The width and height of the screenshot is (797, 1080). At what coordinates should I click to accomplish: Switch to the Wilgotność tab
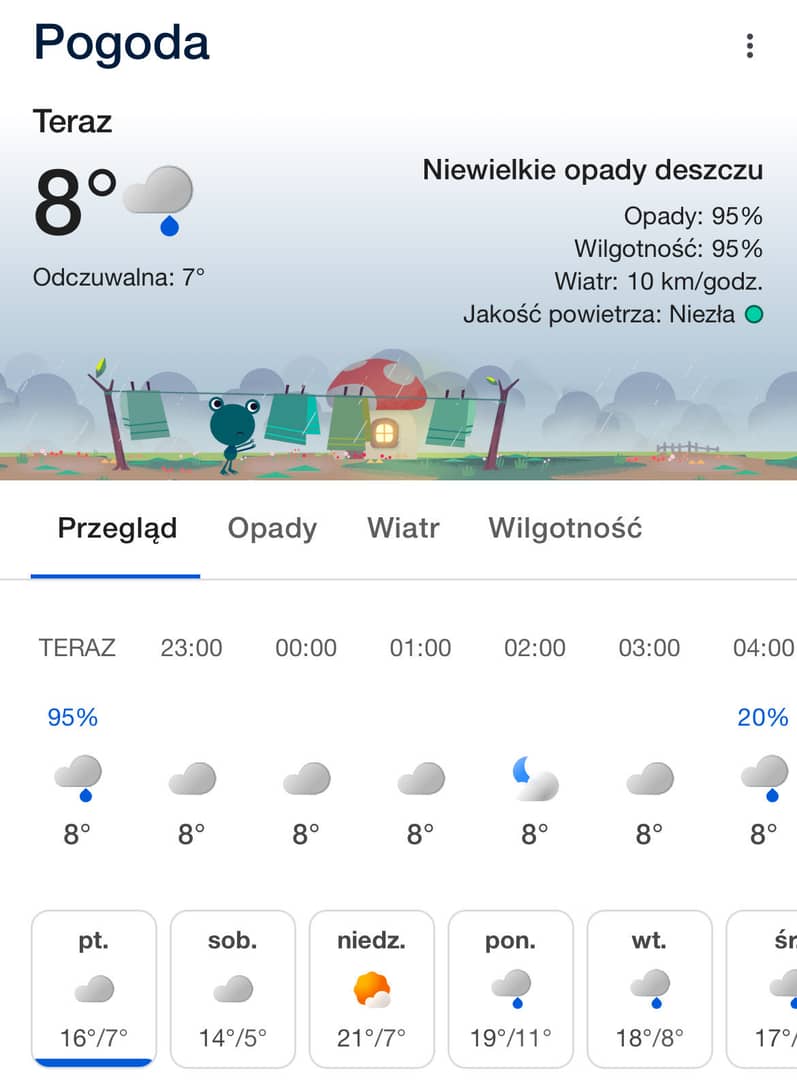(565, 528)
